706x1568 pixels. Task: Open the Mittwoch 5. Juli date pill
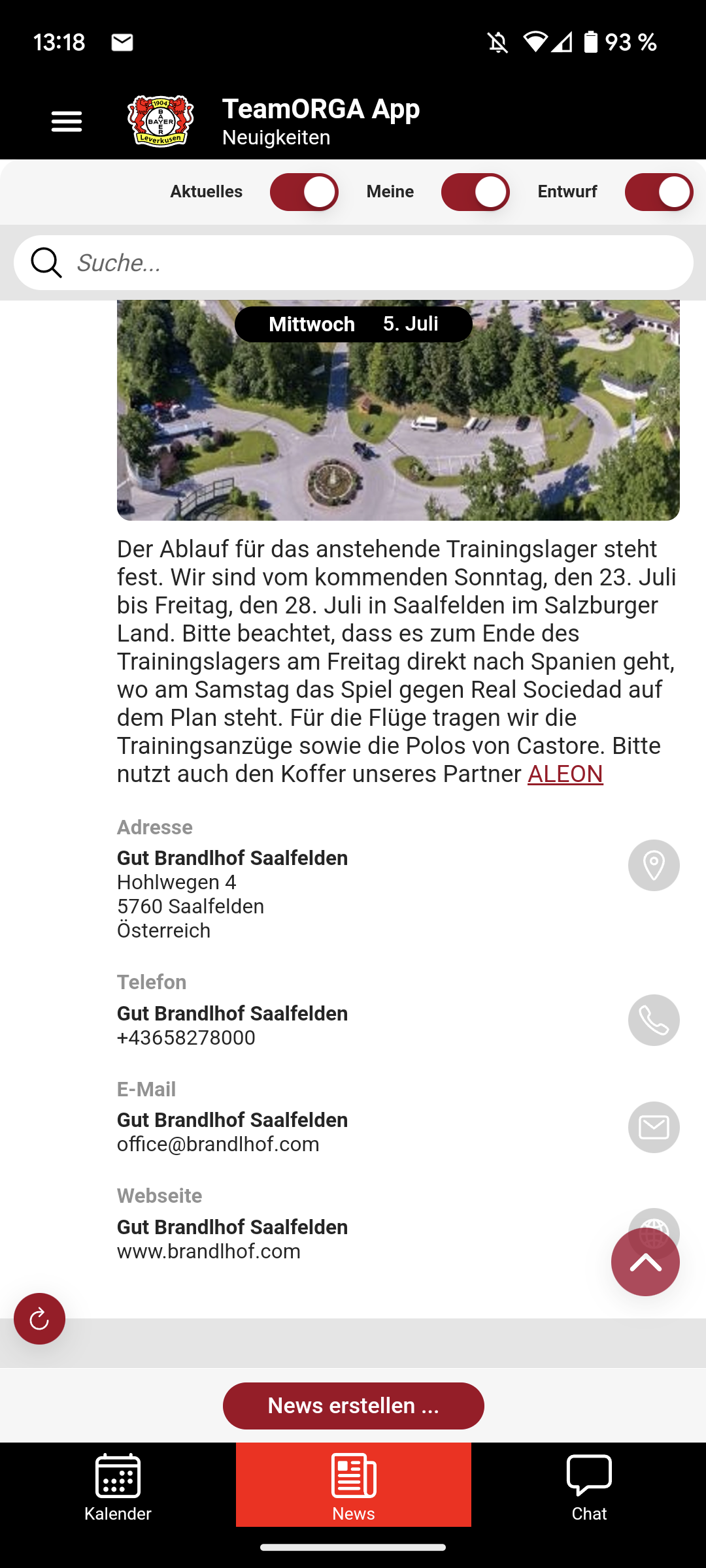(x=354, y=324)
